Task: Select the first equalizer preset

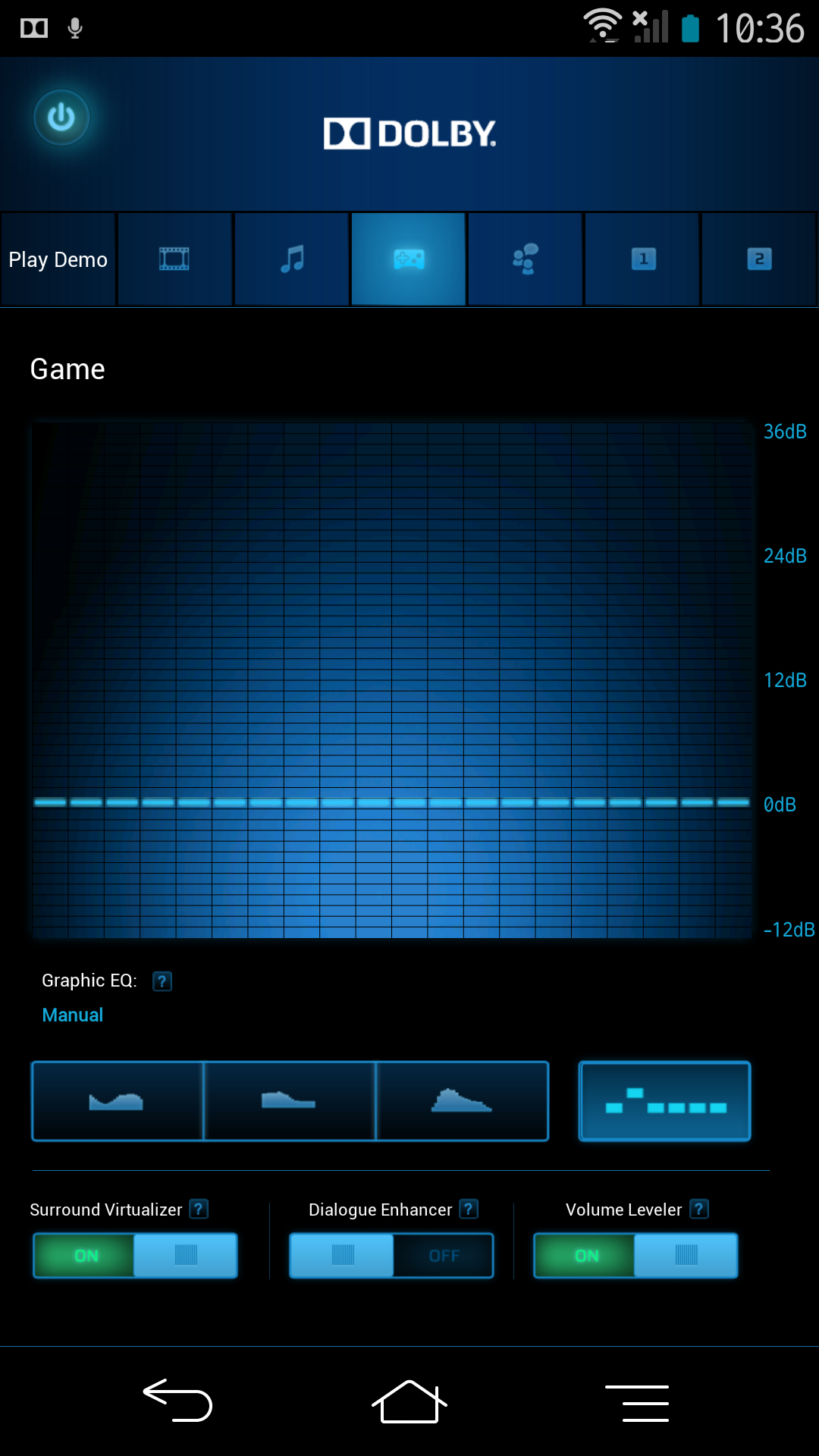Action: [x=118, y=1101]
